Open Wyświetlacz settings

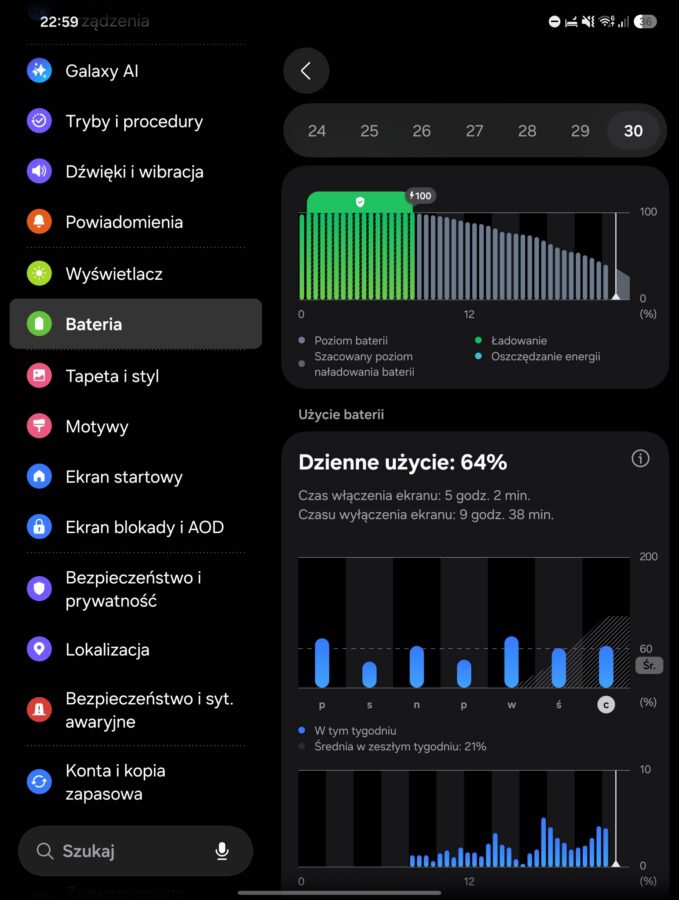pos(135,274)
